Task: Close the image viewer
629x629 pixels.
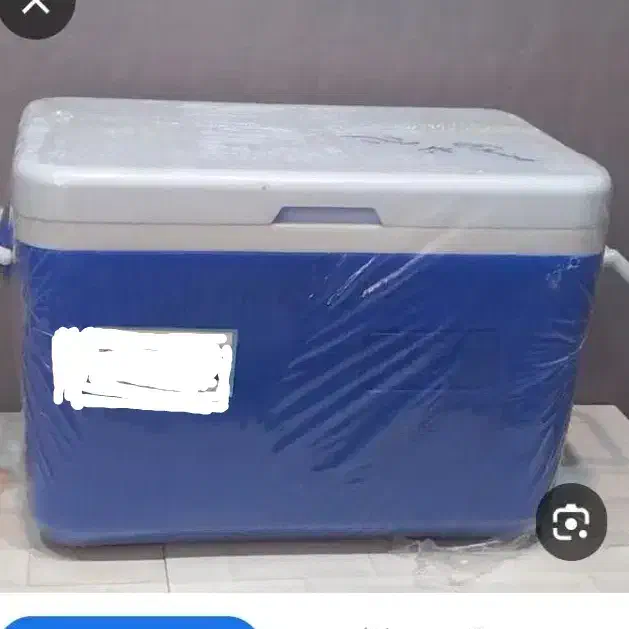Action: pyautogui.click(x=36, y=7)
